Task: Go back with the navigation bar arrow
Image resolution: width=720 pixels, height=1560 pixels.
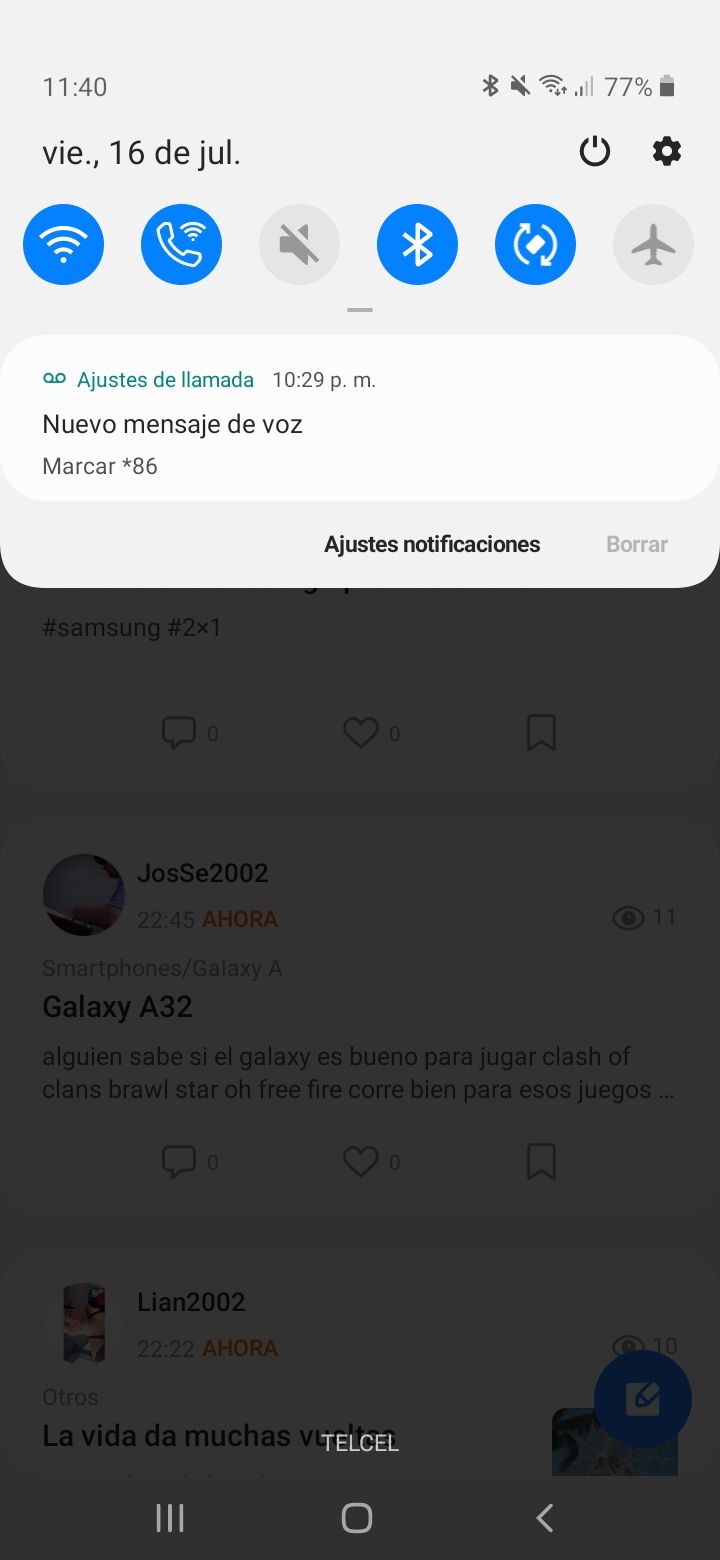Action: (x=545, y=1518)
